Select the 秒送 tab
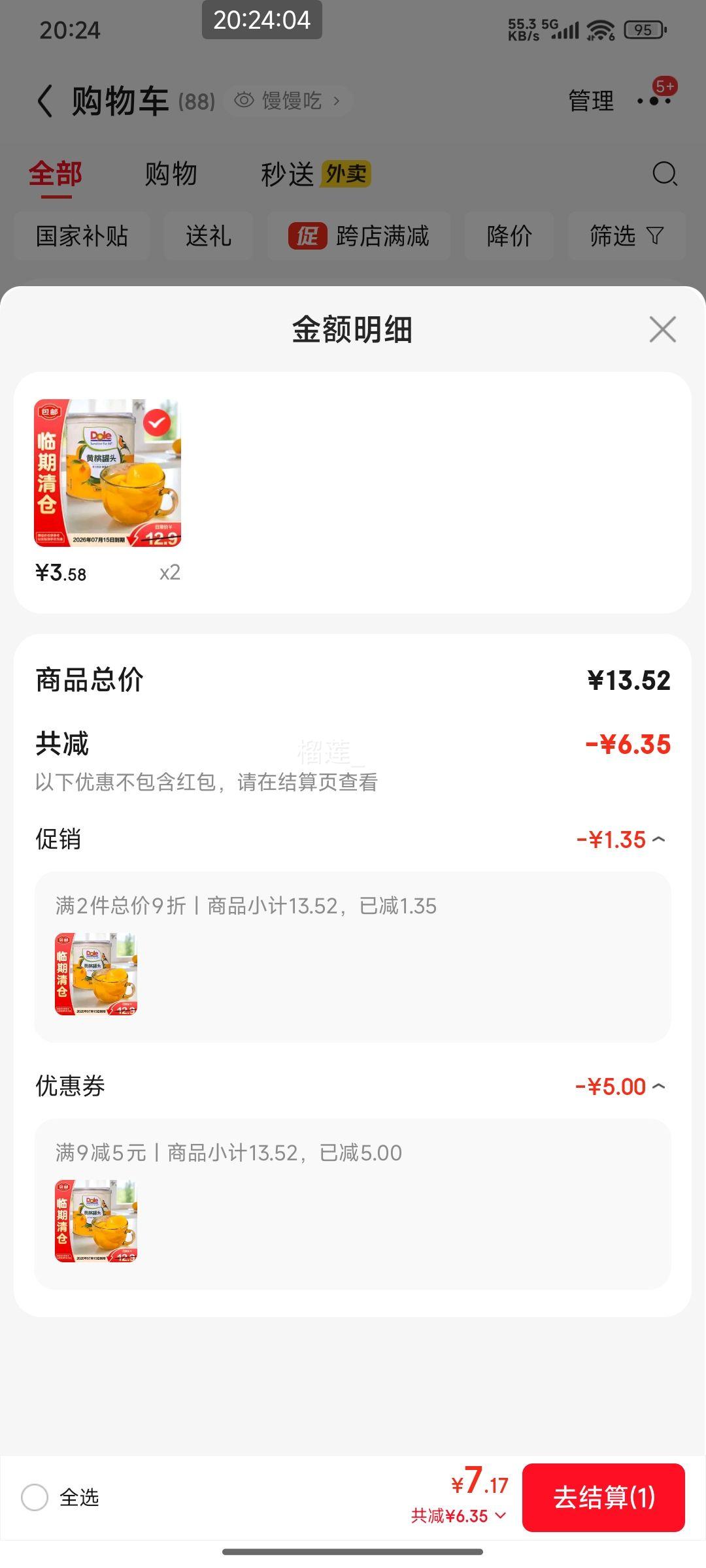This screenshot has height=1568, width=706. pyautogui.click(x=288, y=174)
